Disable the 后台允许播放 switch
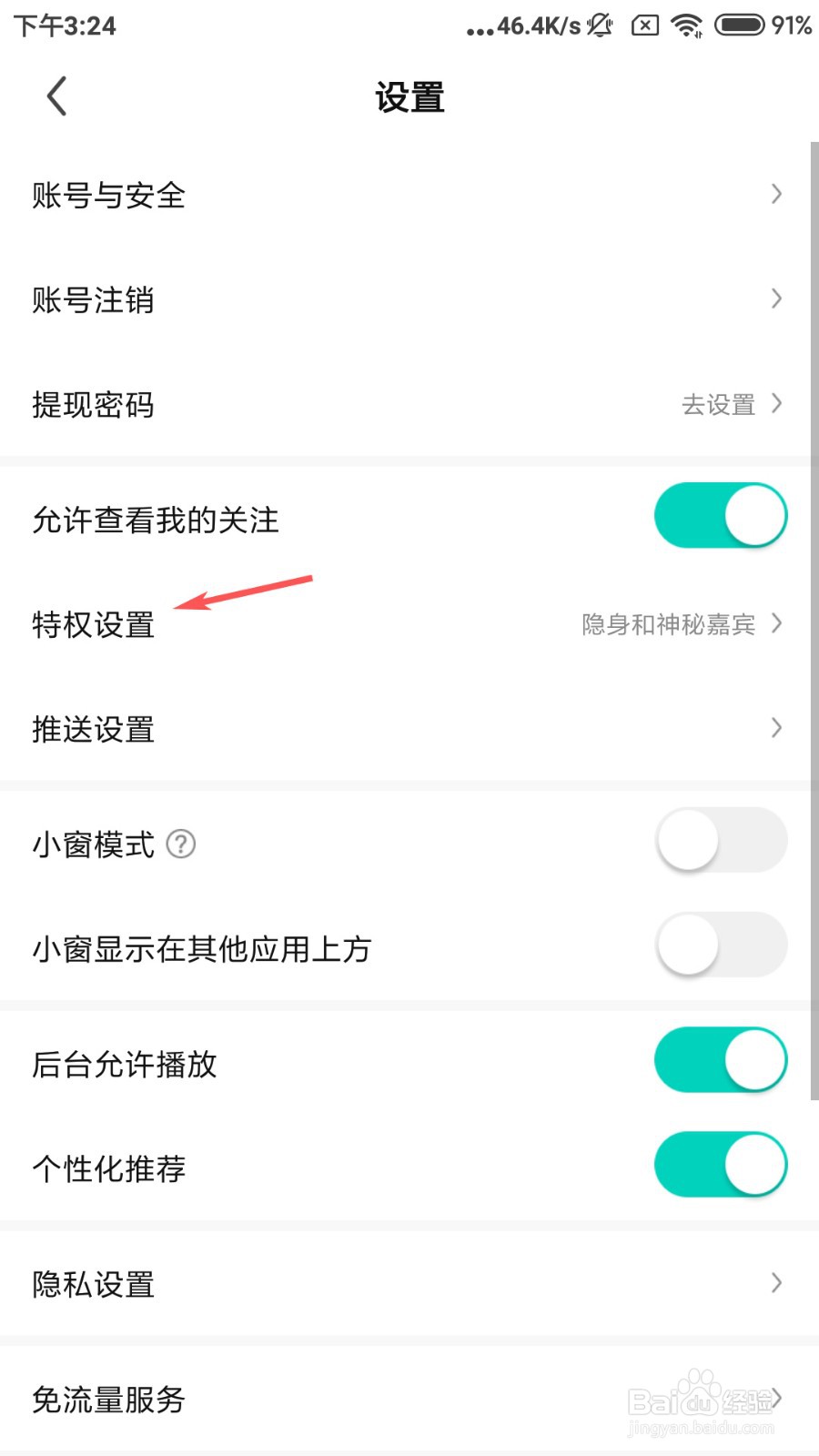The image size is (819, 1456). 720,1059
